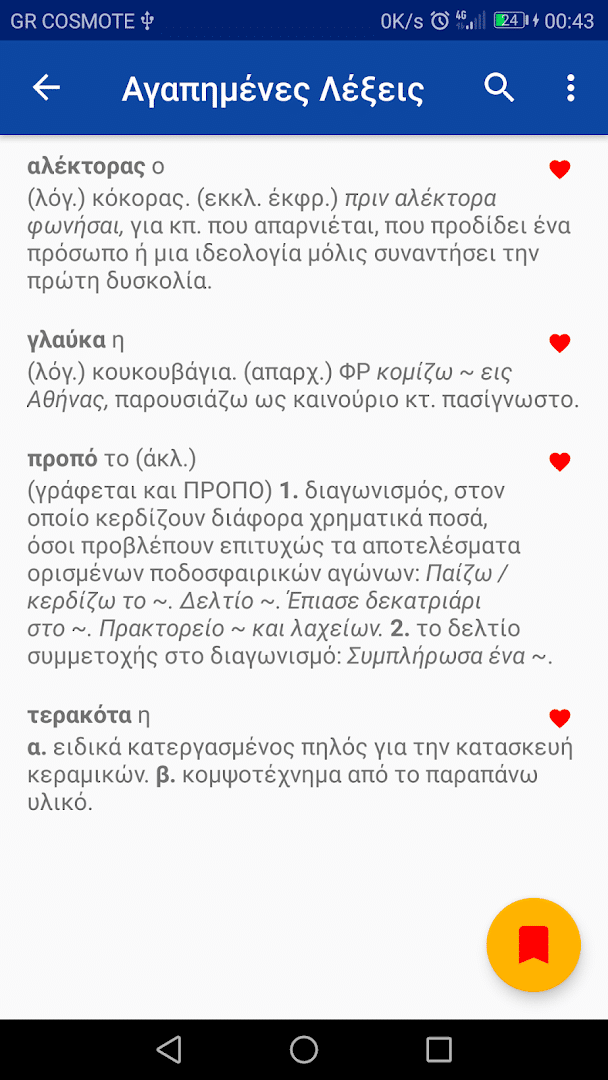The image size is (608, 1080).
Task: Tap the heart next to προπό
Action: [x=560, y=462]
